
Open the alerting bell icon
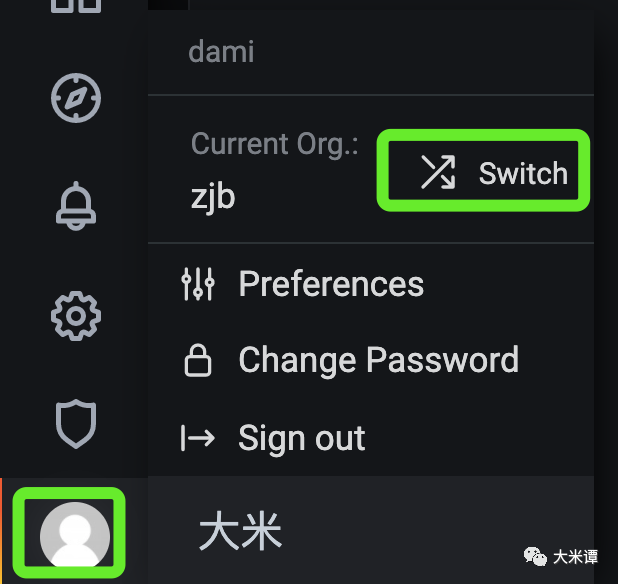[75, 206]
